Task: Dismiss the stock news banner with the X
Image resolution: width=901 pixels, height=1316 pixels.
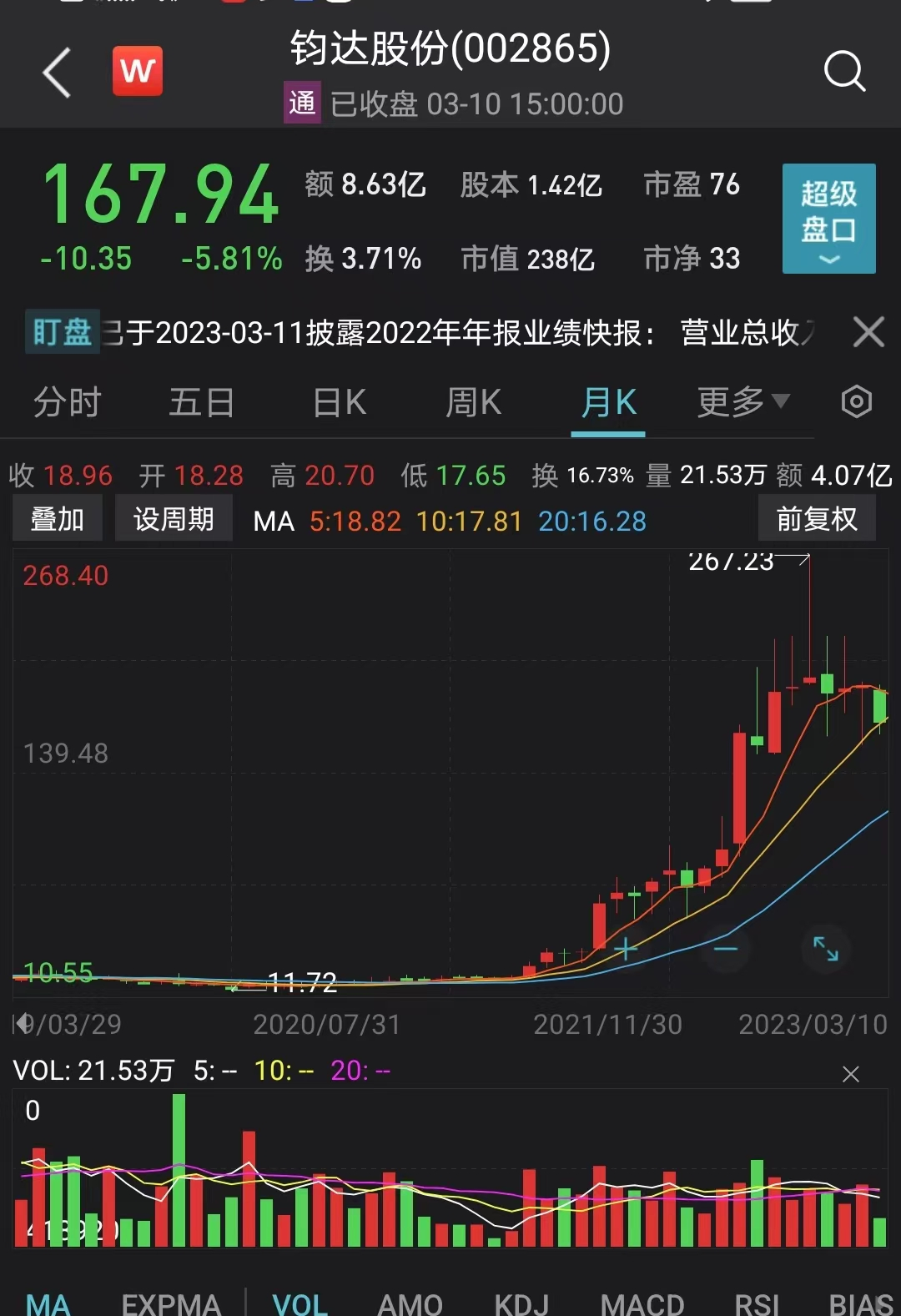Action: pyautogui.click(x=868, y=331)
